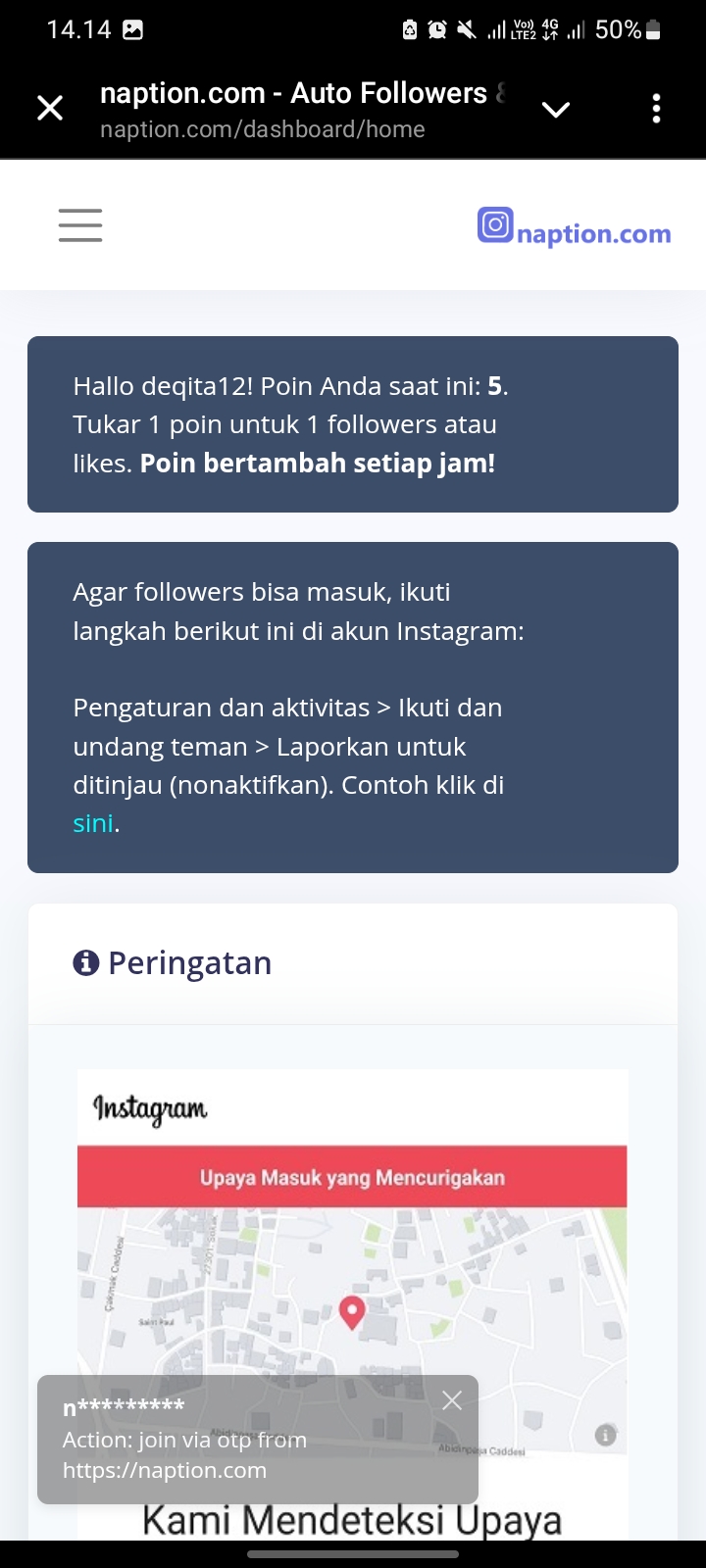Dismiss the join via otp notification
Viewport: 706px width, 1568px height.
[451, 1401]
